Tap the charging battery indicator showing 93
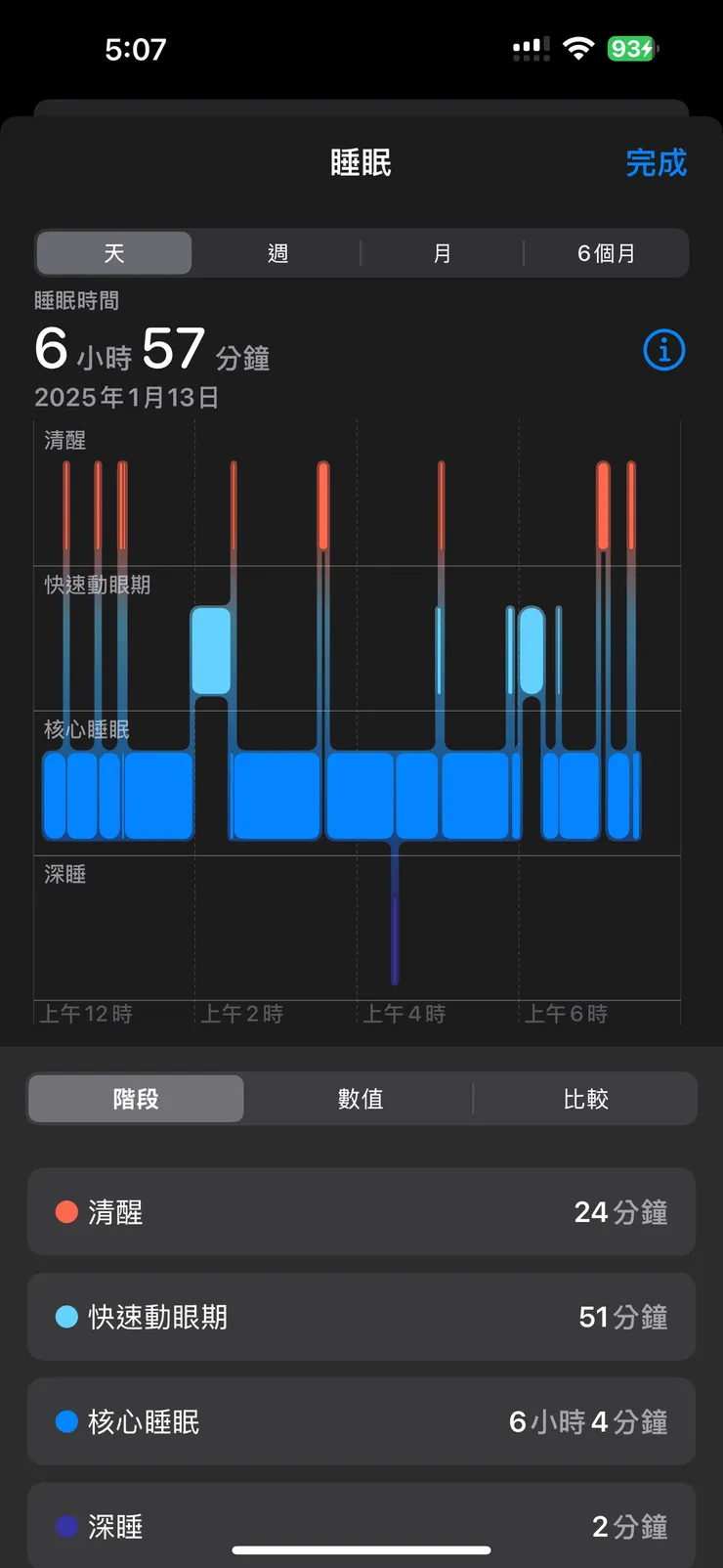Image resolution: width=723 pixels, height=1568 pixels. click(636, 47)
